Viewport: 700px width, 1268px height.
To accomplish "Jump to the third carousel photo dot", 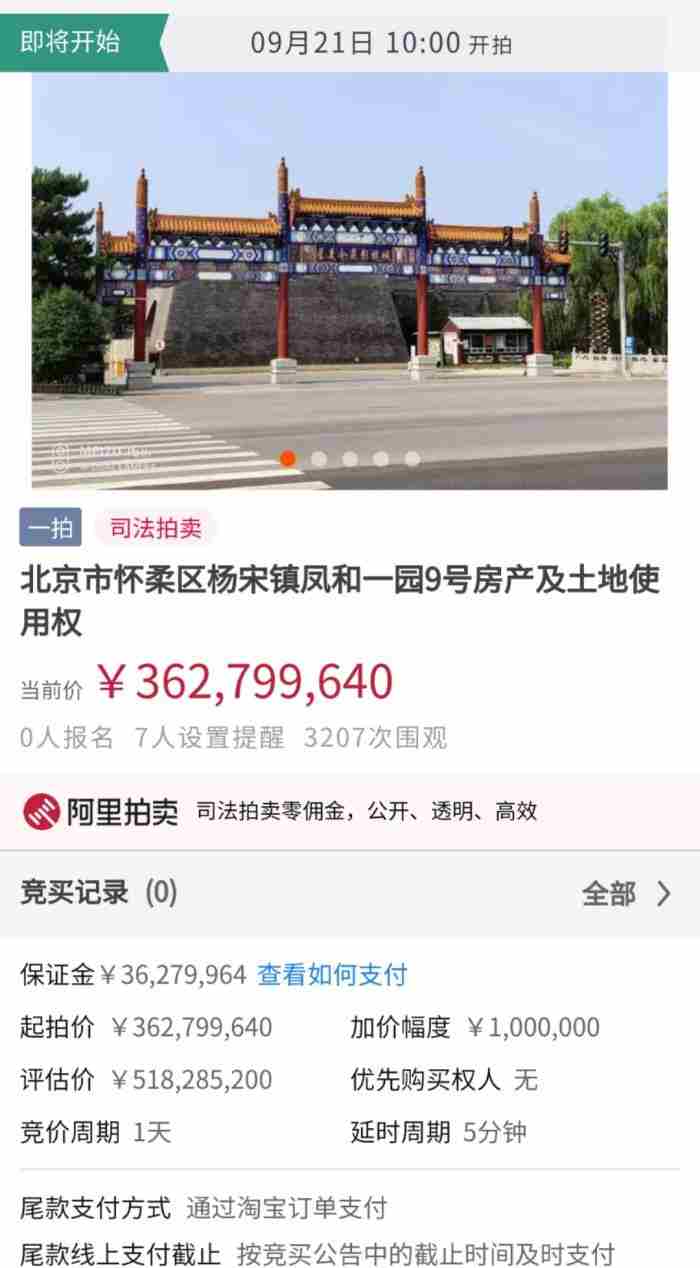I will coord(350,459).
